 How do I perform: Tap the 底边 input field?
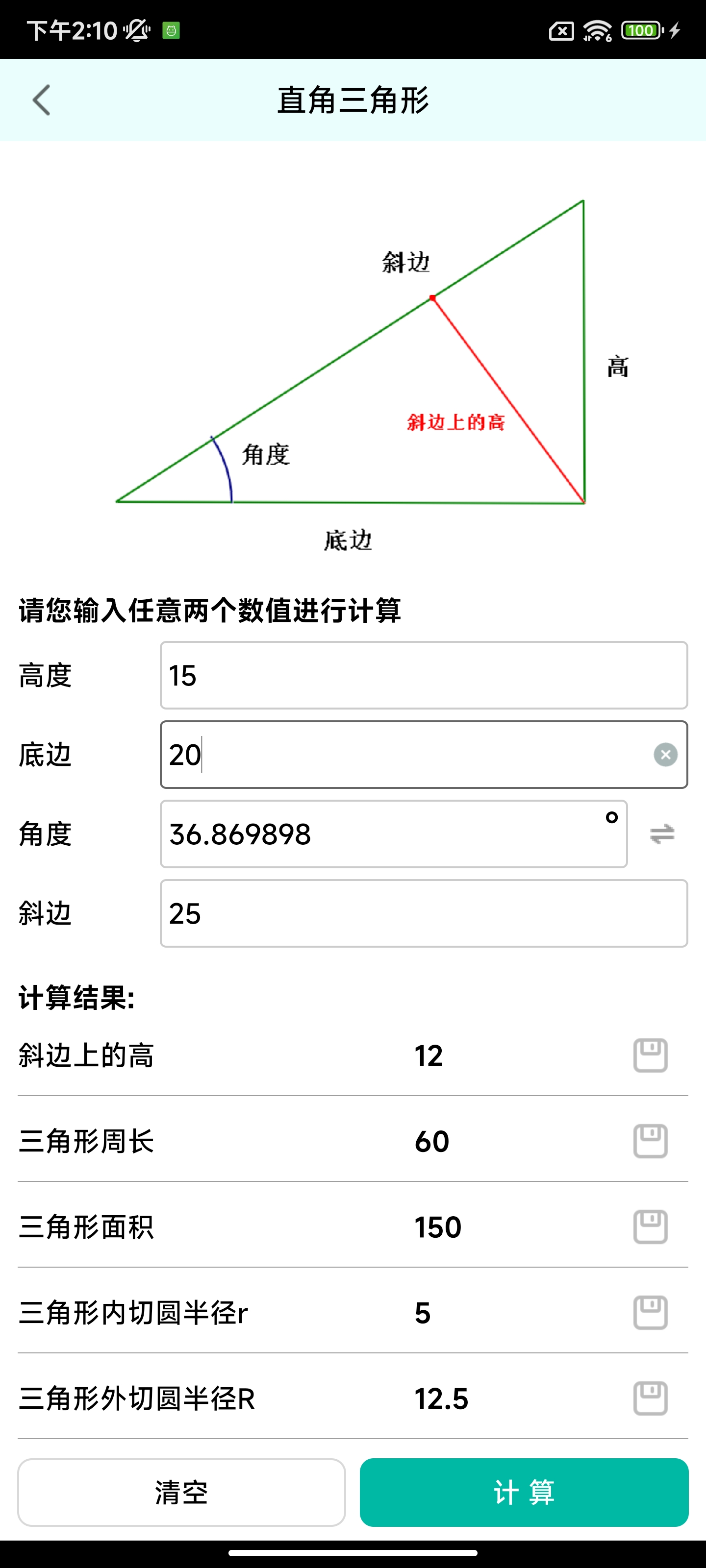(424, 755)
